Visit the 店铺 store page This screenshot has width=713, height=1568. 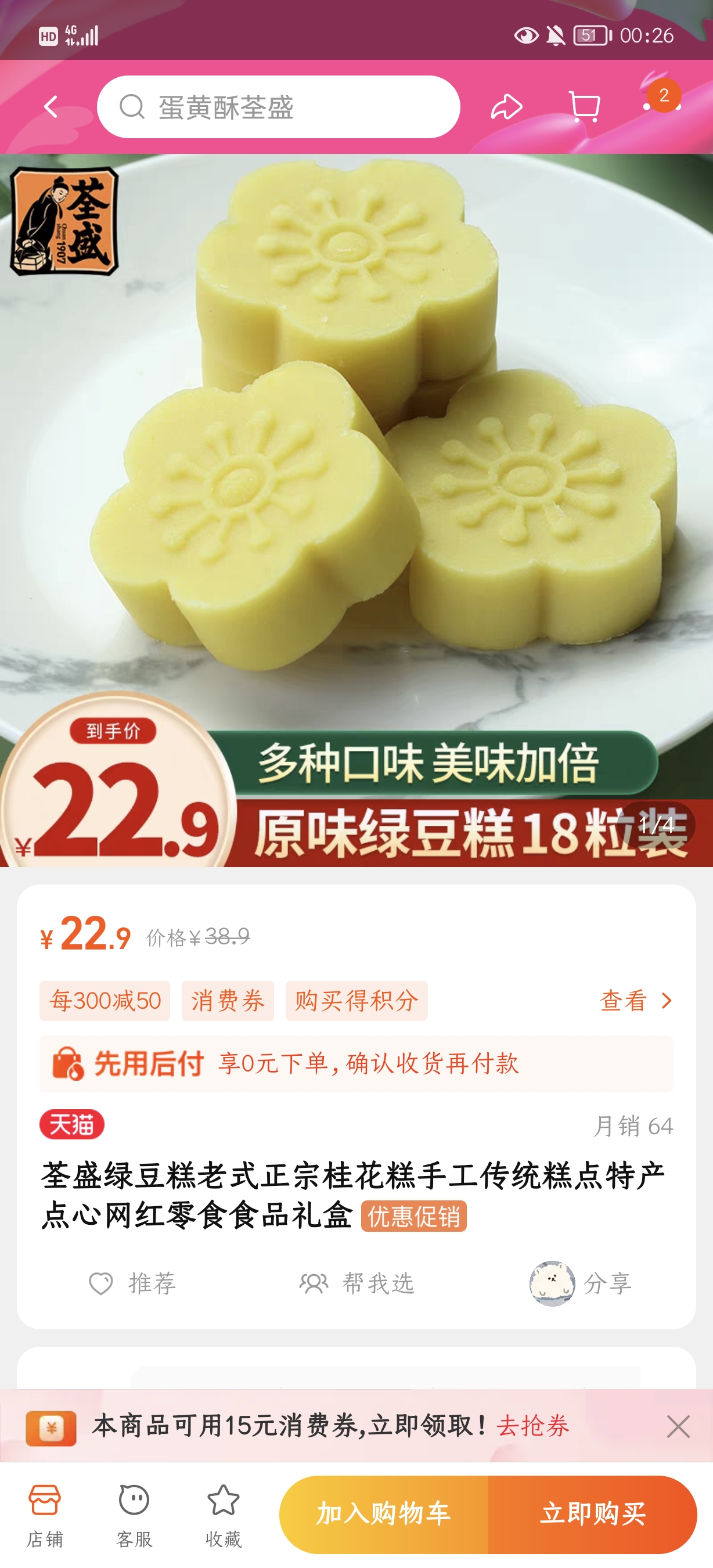(x=44, y=1514)
